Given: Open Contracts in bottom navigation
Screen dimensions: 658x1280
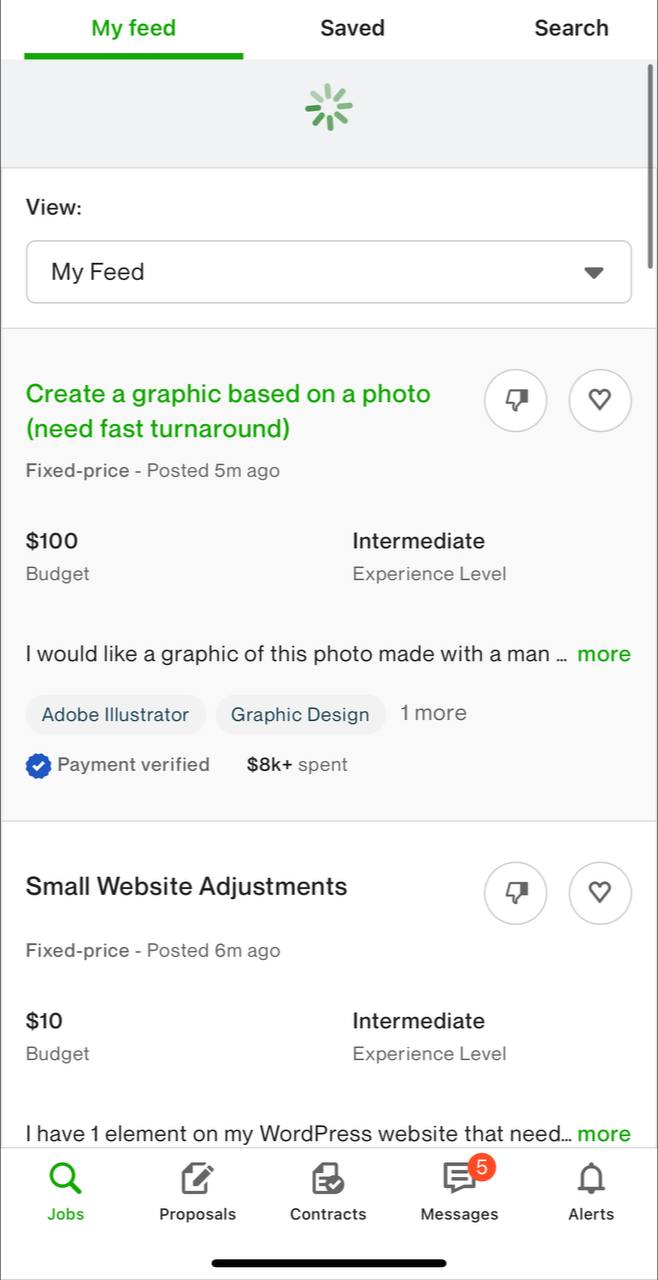Looking at the screenshot, I should tap(328, 1192).
